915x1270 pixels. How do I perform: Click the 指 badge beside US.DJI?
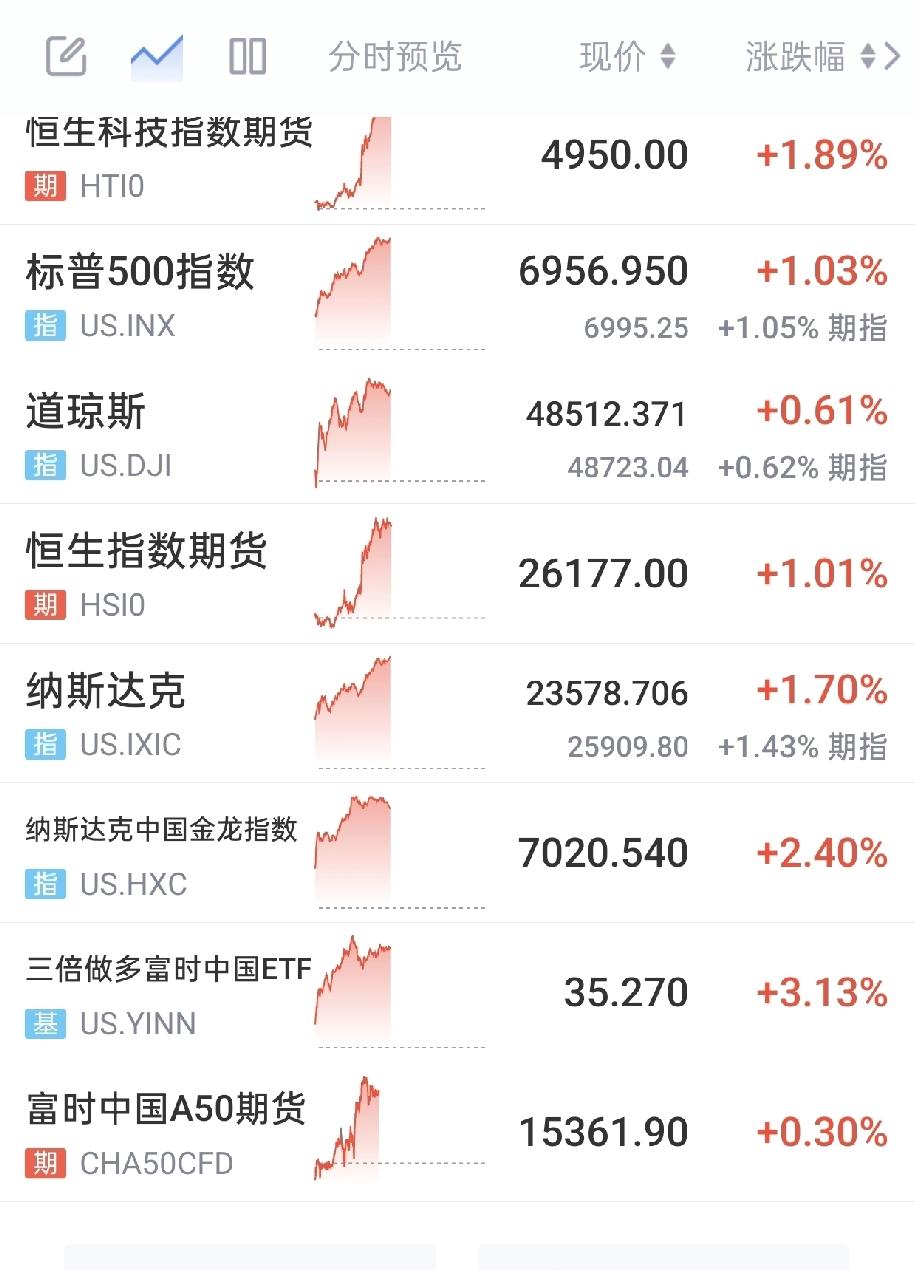coord(43,466)
